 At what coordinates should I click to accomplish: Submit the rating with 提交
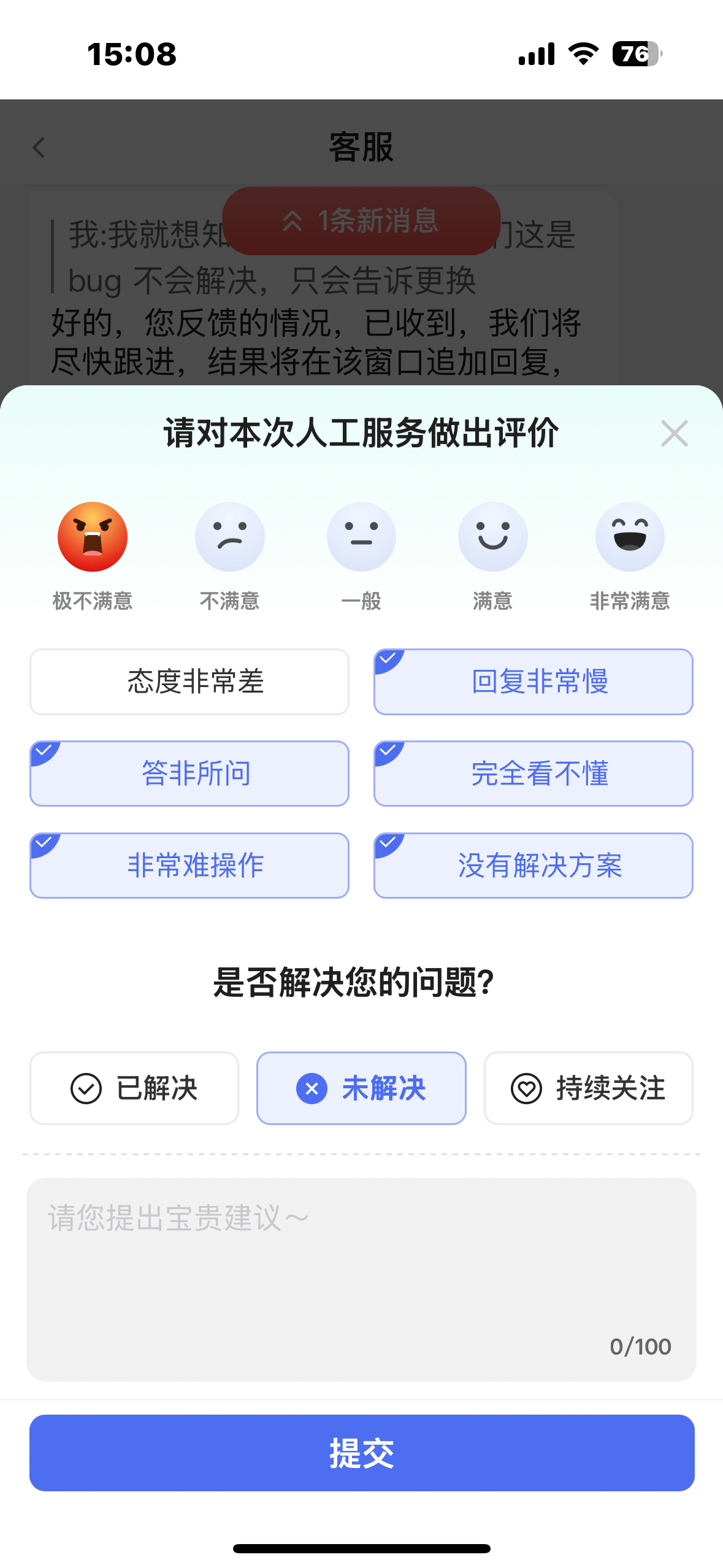[x=362, y=1453]
